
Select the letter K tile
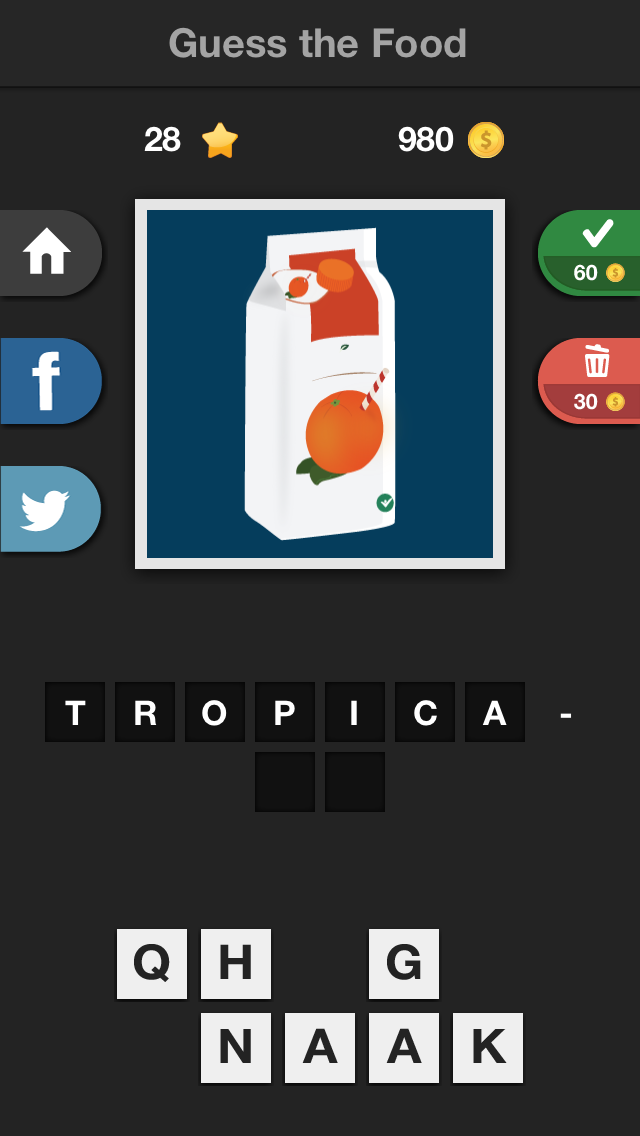coord(488,1047)
